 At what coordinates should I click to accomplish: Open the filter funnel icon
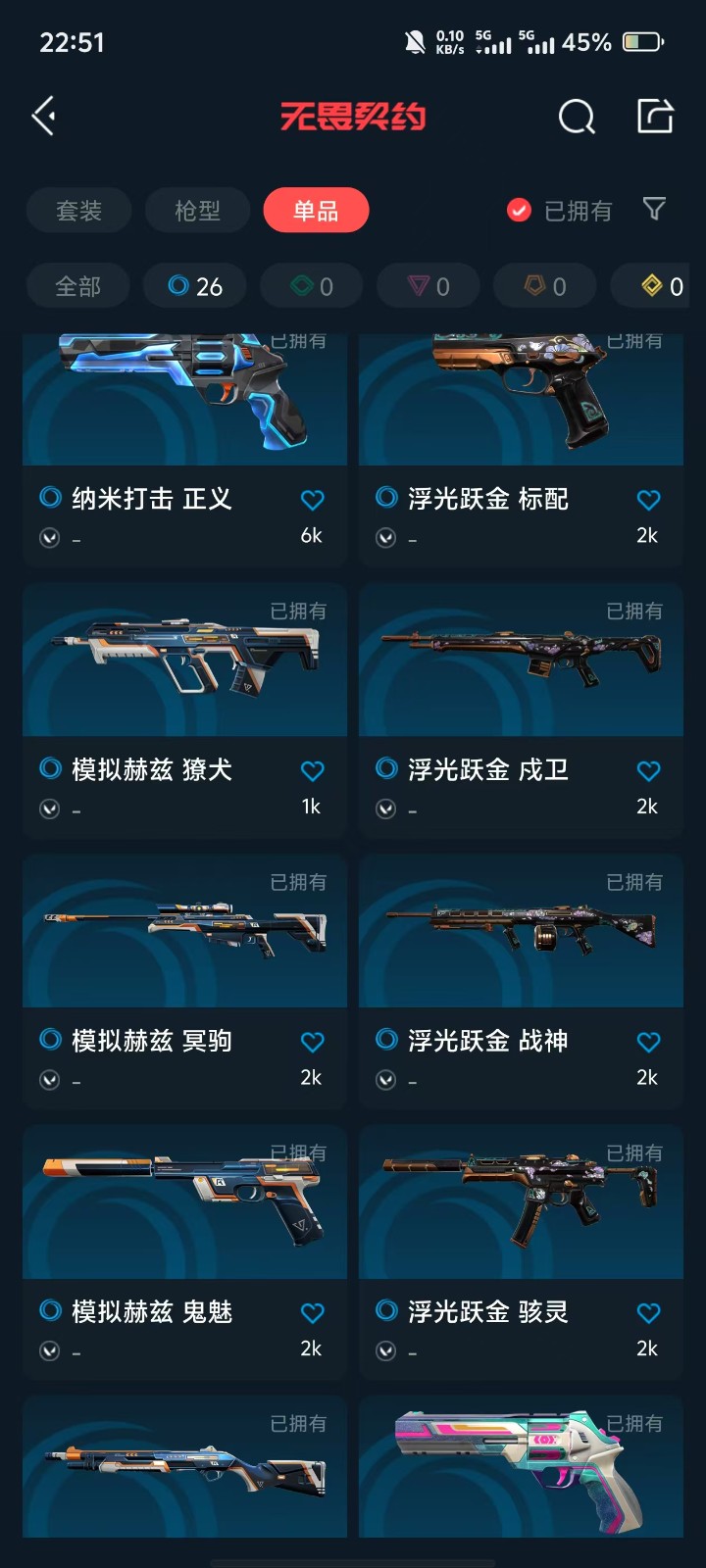654,209
